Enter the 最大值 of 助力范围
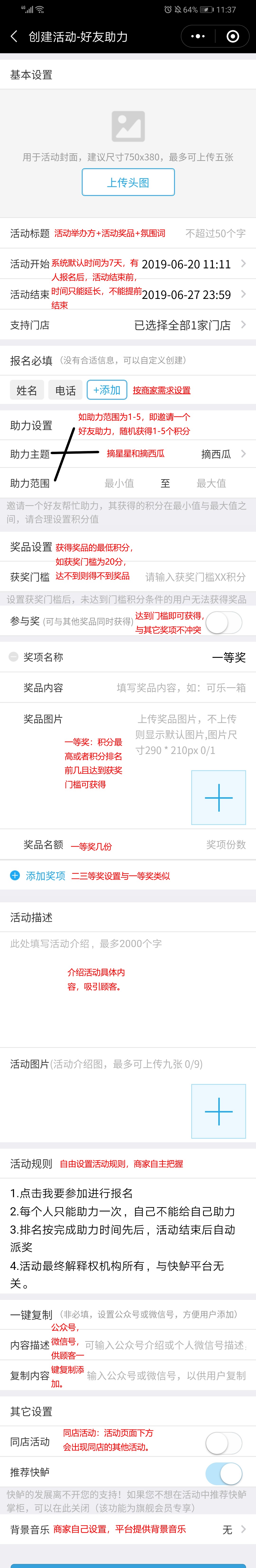Screen dimensions: 256x1568 (211, 483)
